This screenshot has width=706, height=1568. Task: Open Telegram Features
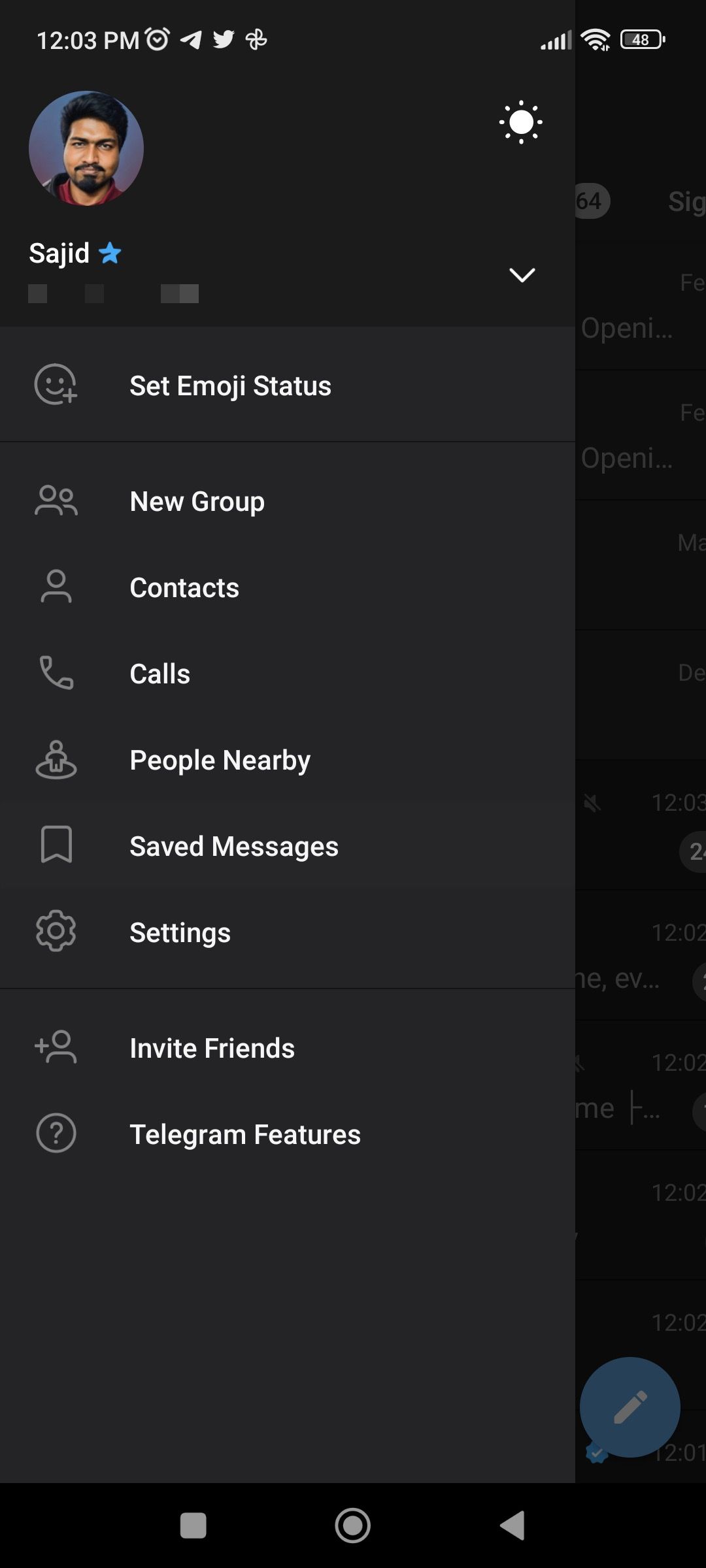coord(244,1135)
